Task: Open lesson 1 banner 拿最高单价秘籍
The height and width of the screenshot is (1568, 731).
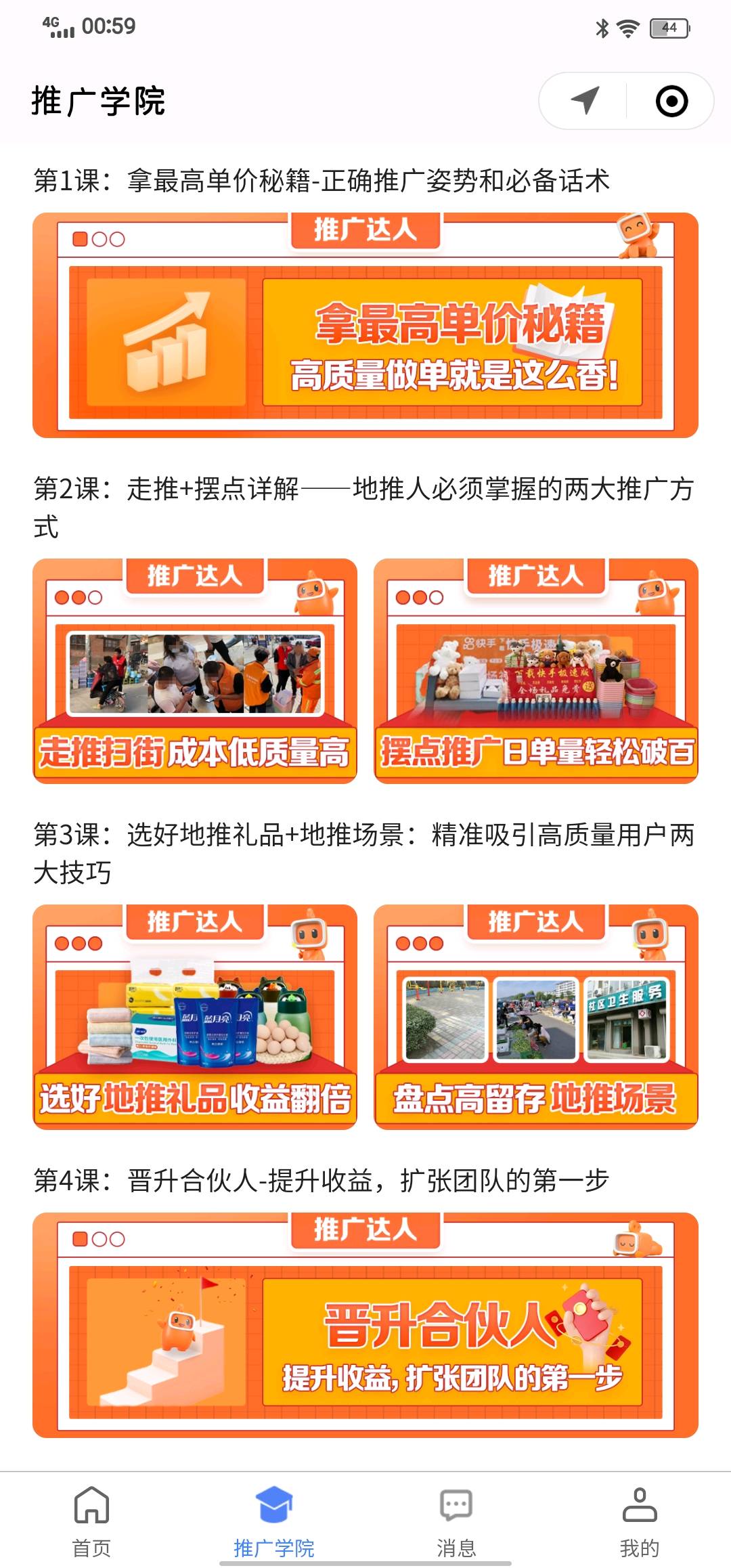Action: click(365, 325)
